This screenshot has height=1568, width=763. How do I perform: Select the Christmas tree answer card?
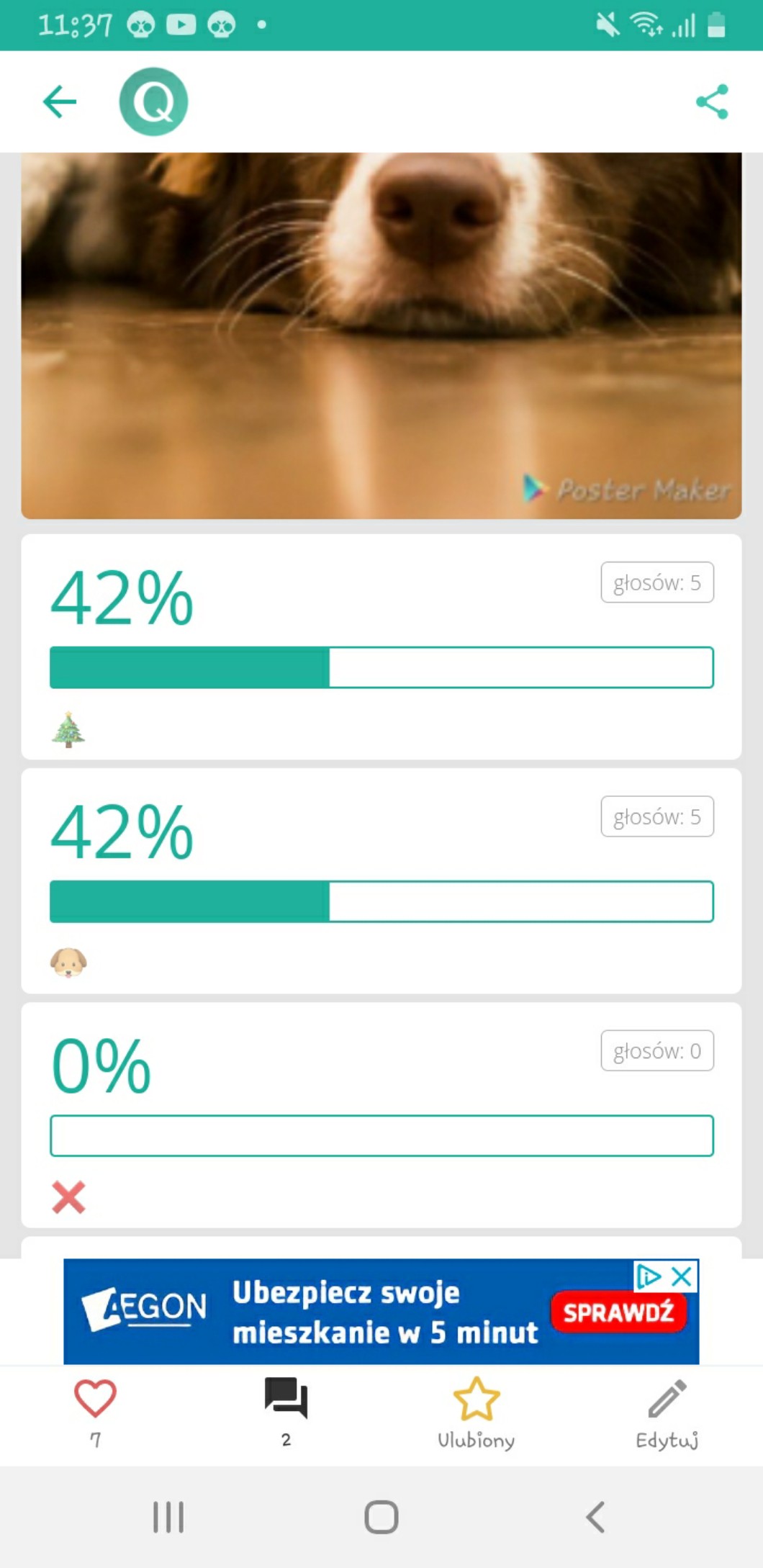381,648
